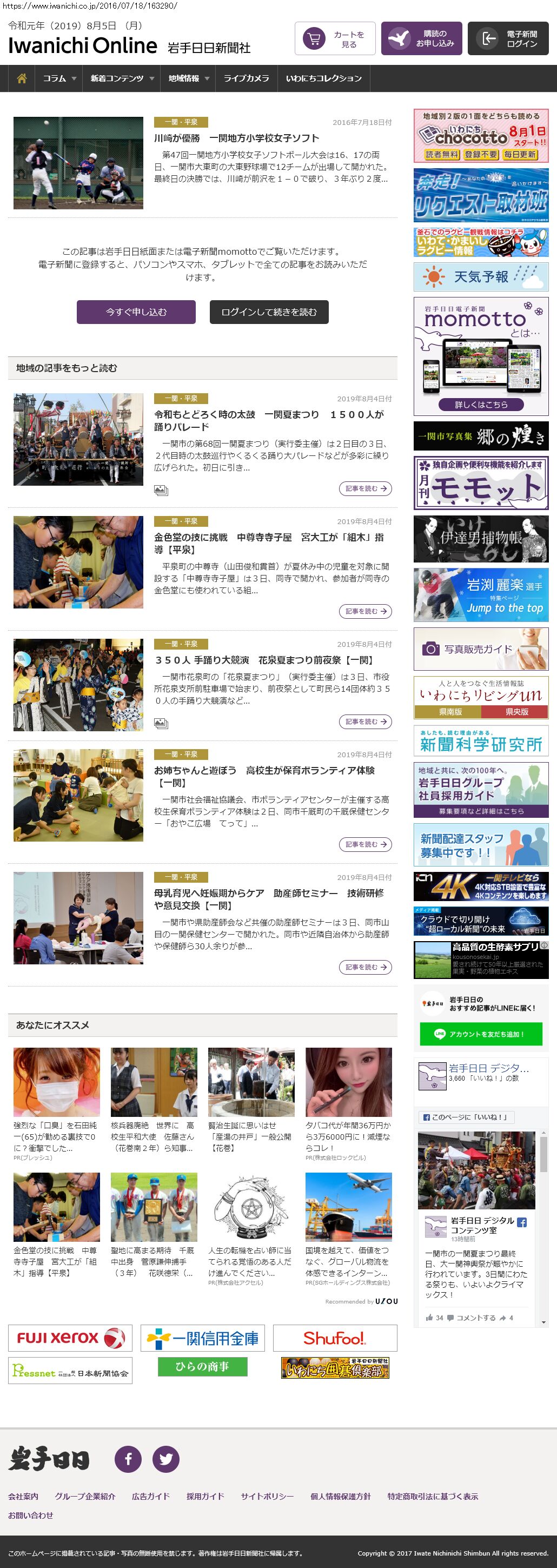Open the 花泉夏まつり前夜祭 article photo

coord(78,685)
